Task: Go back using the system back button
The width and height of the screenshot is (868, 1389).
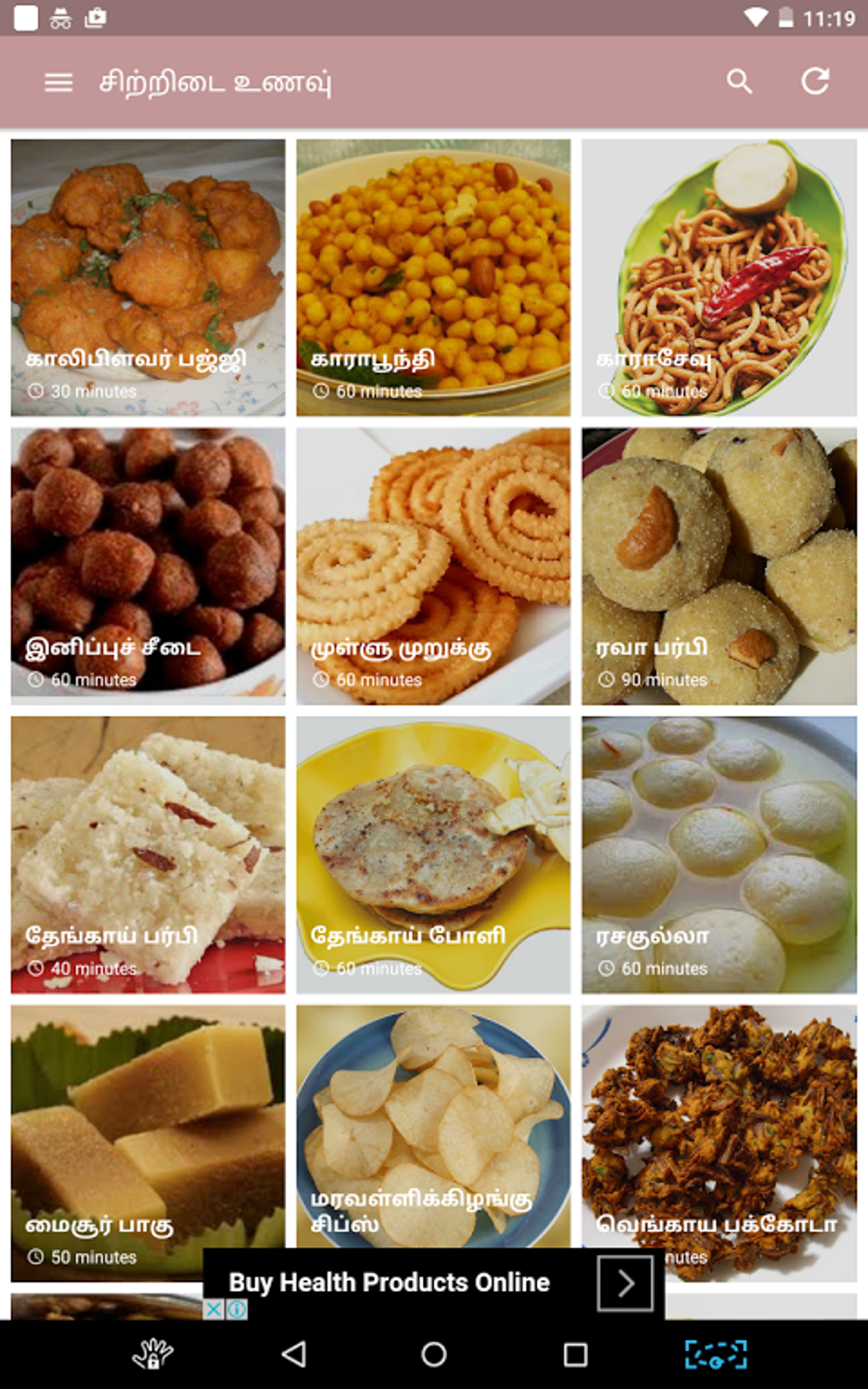Action: (294, 1354)
